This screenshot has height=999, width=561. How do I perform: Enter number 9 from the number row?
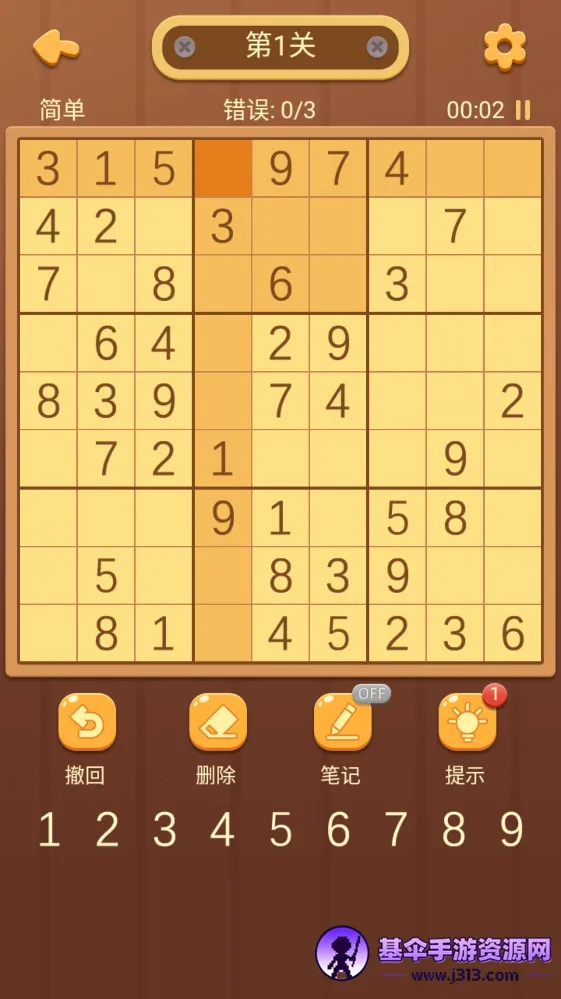[x=511, y=830]
